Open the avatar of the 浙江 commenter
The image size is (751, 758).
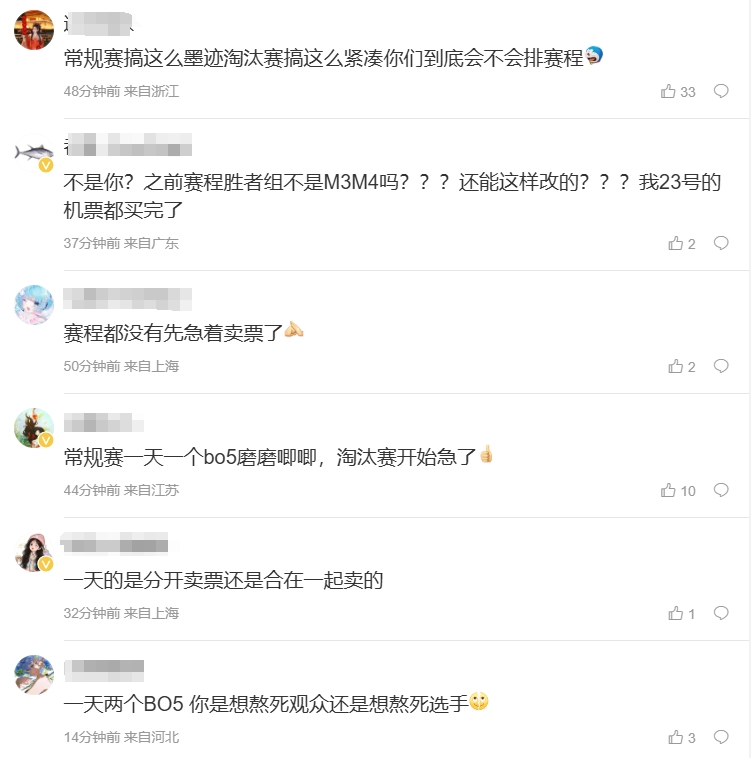pos(34,30)
